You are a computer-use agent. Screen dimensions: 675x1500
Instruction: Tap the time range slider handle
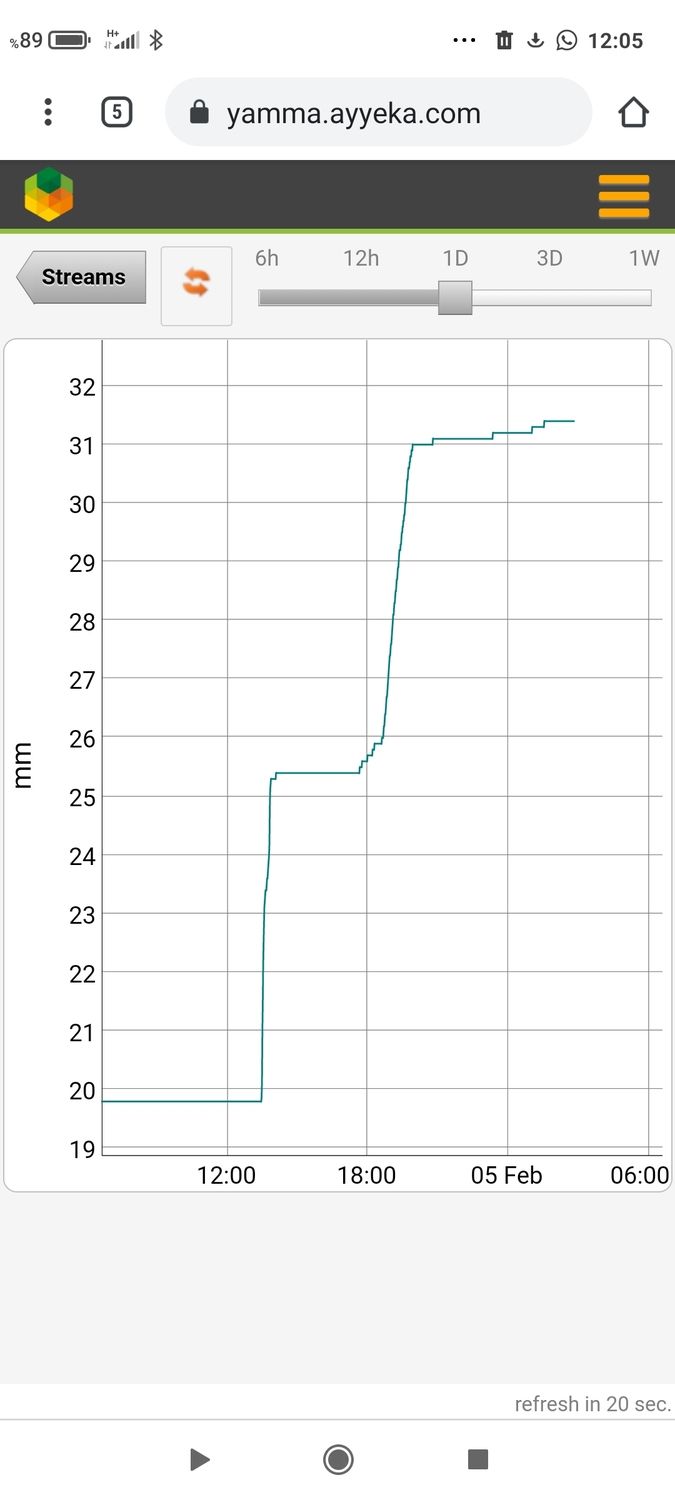tap(455, 297)
